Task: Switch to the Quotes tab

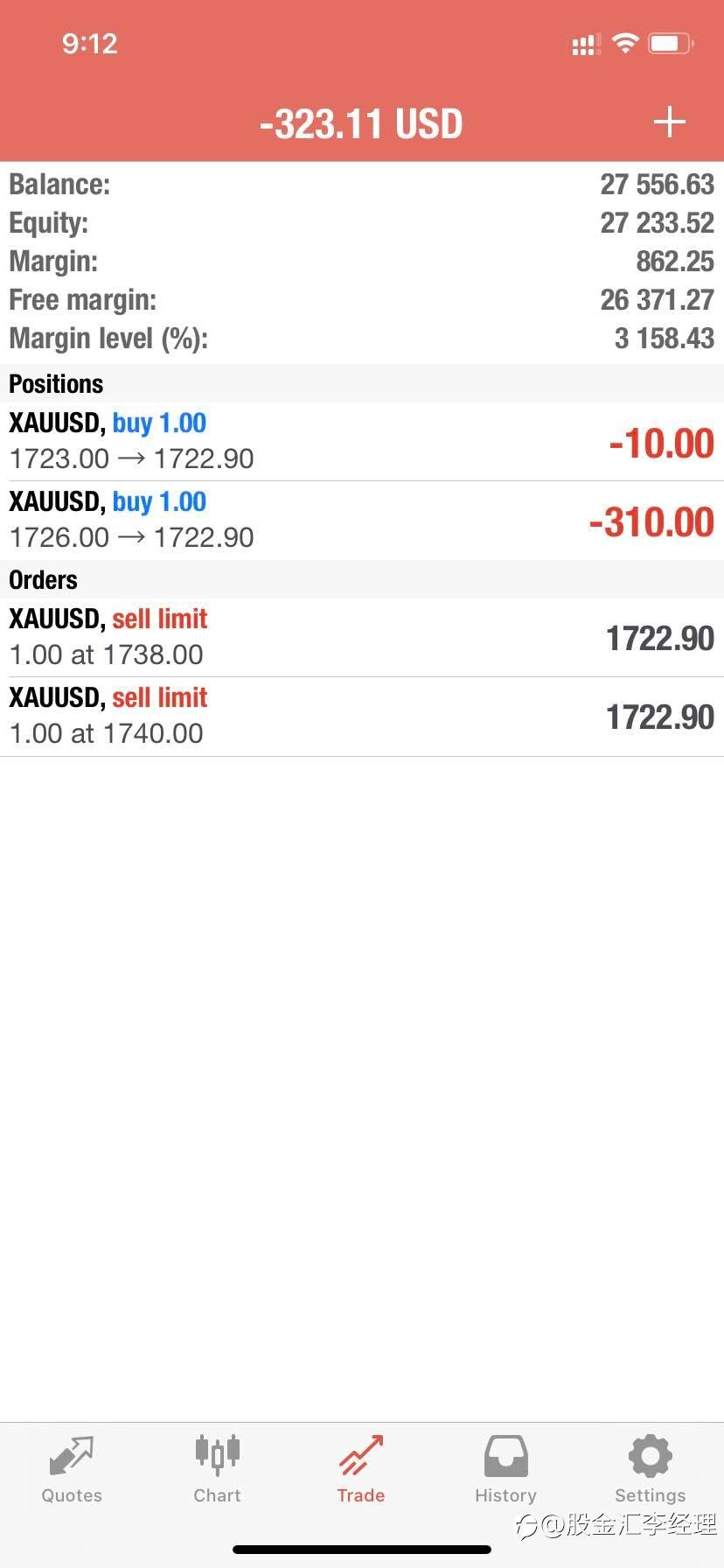Action: pyautogui.click(x=72, y=1470)
